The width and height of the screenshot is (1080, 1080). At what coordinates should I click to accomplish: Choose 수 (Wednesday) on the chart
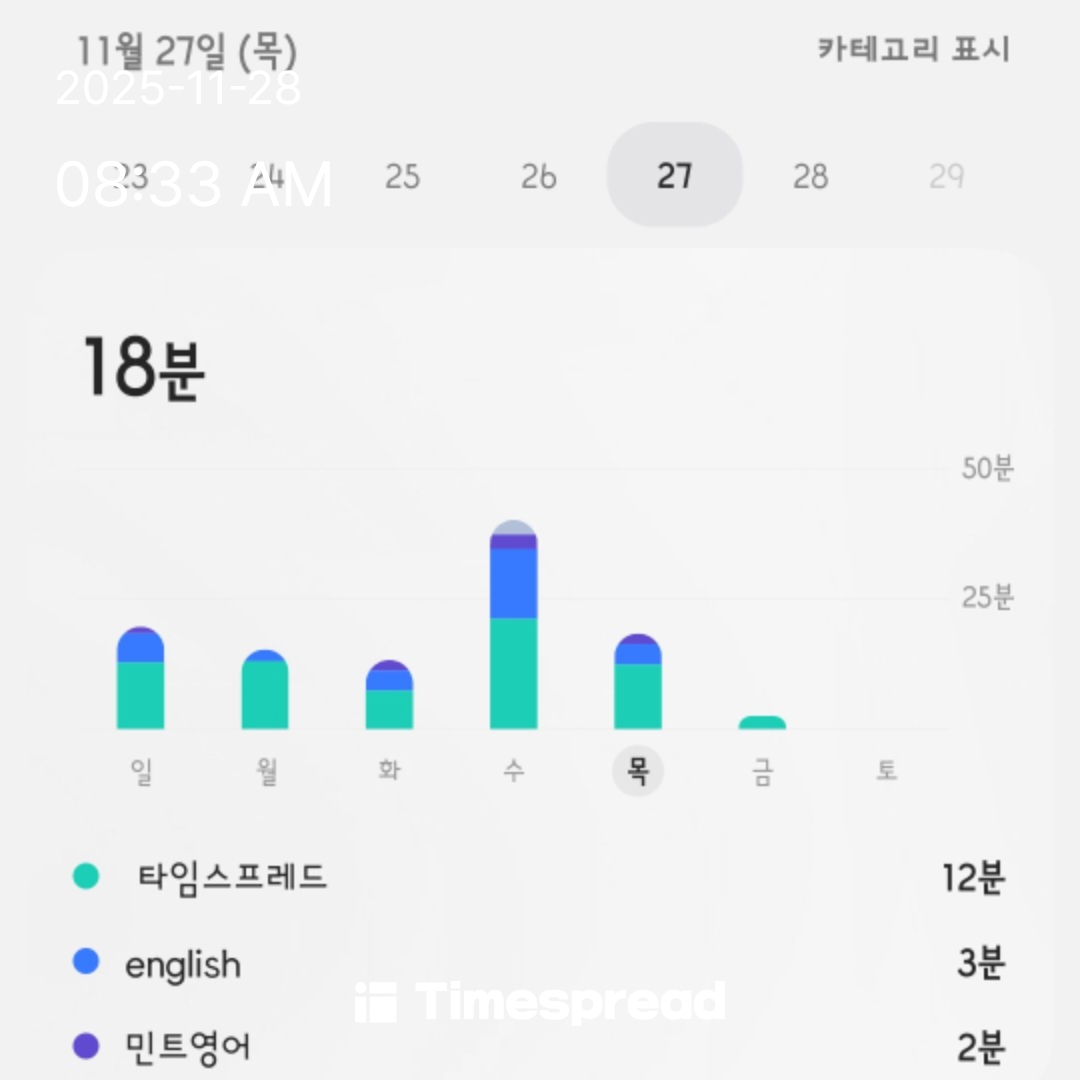[x=513, y=770]
